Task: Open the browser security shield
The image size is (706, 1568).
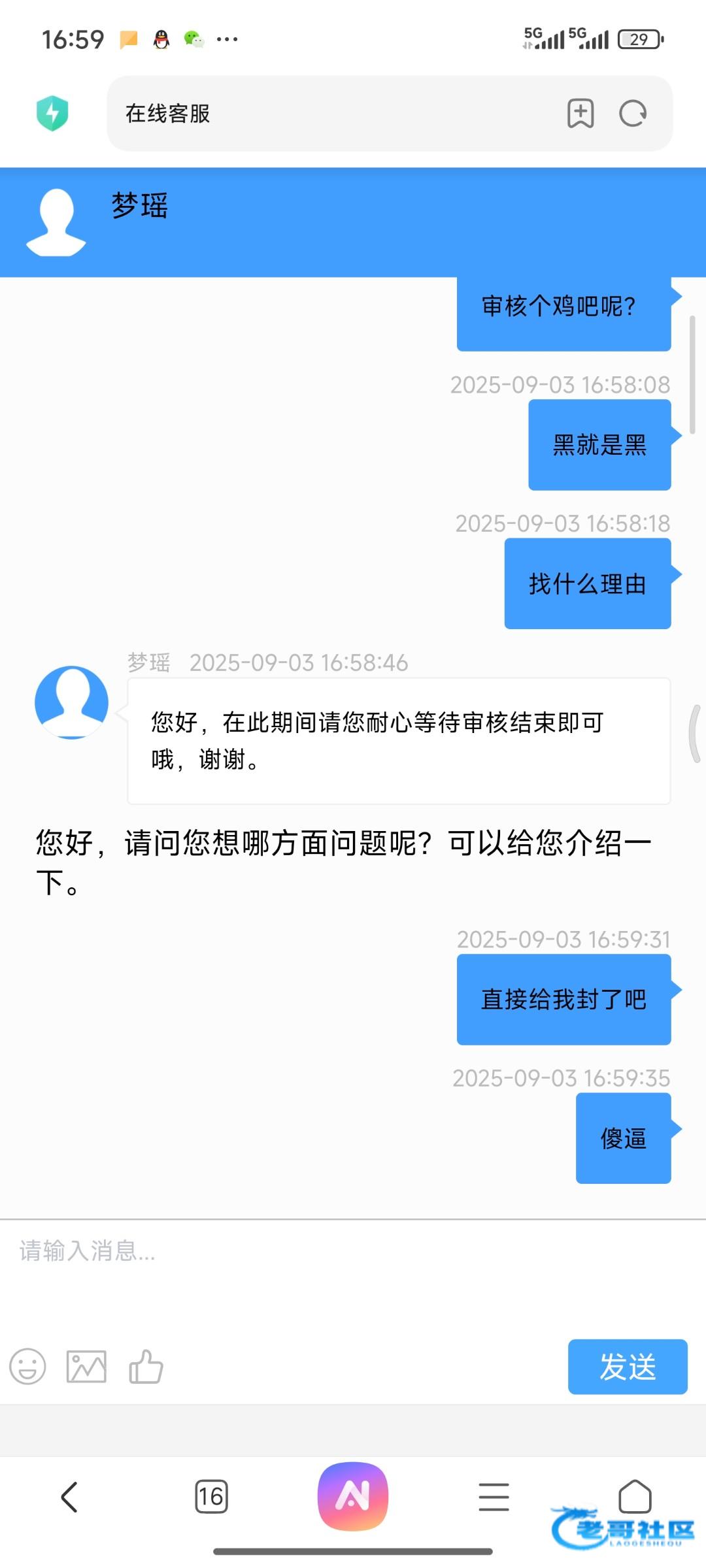Action: (x=52, y=113)
